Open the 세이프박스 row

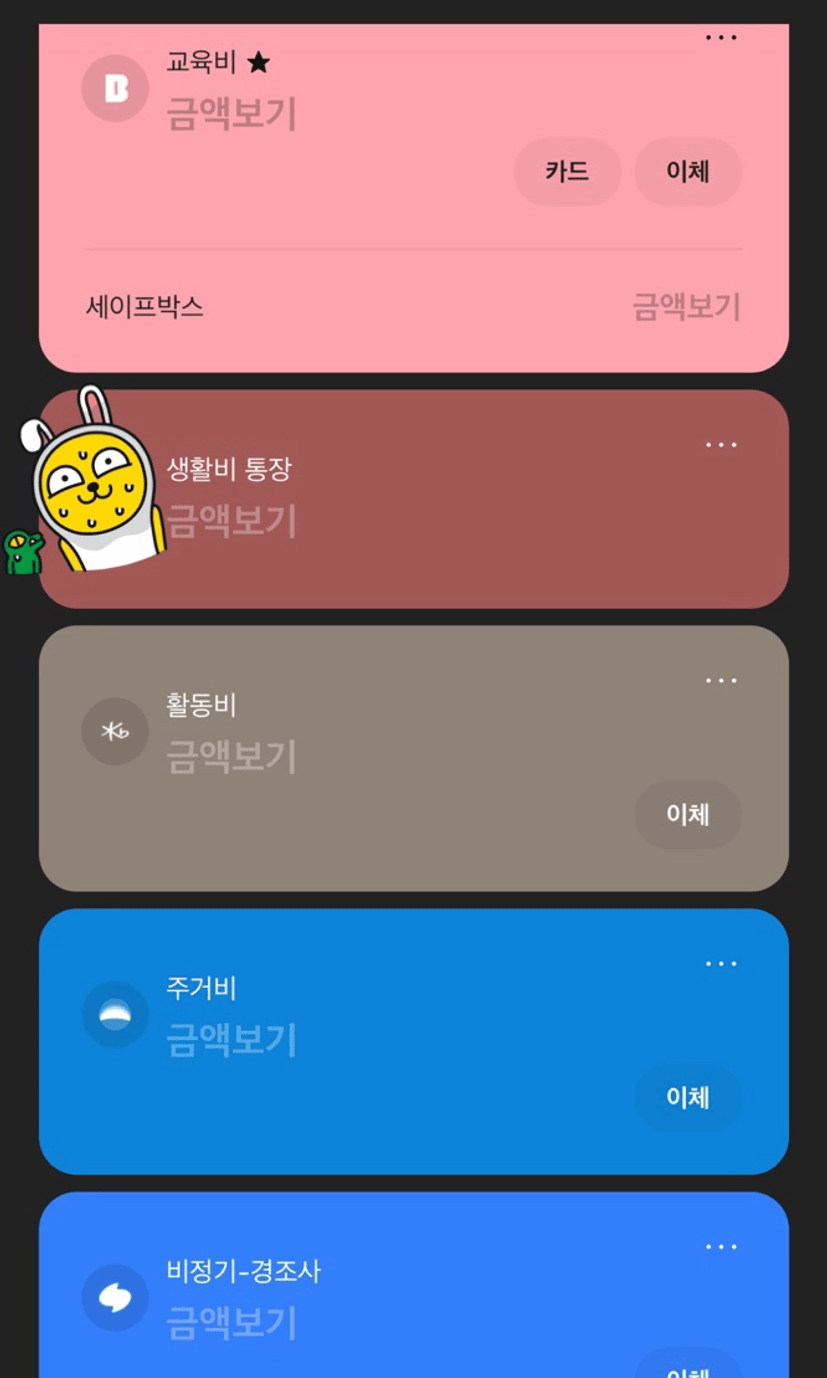click(145, 307)
